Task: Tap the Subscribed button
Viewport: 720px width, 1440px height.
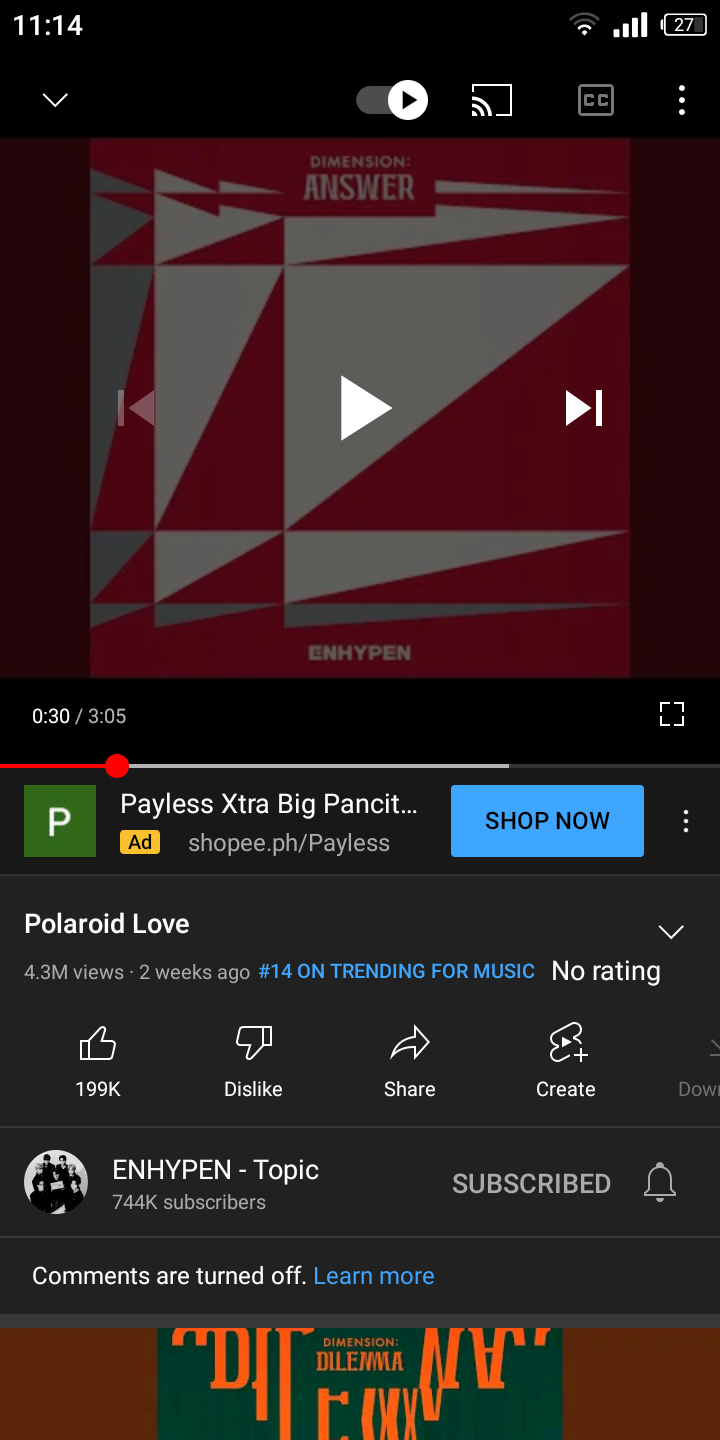Action: tap(531, 1183)
